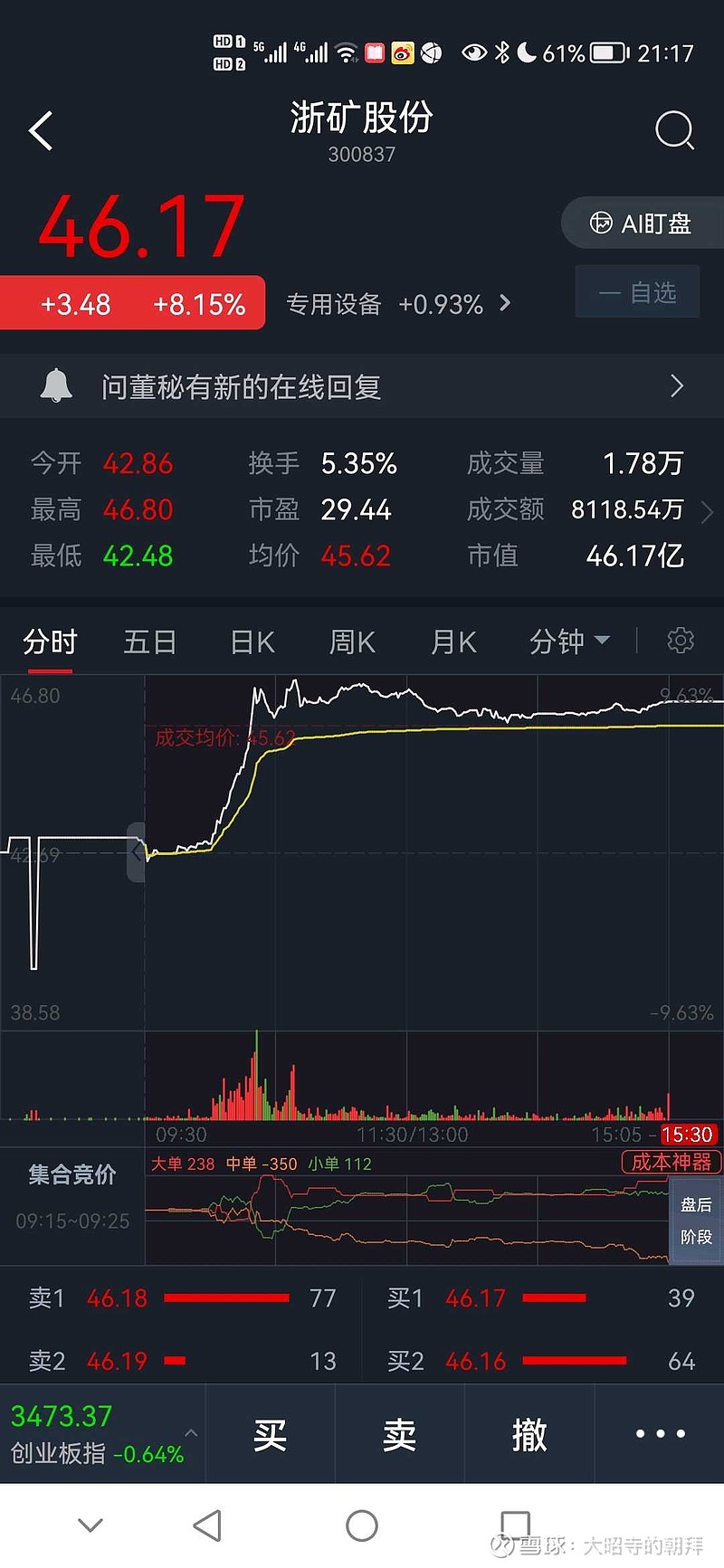The width and height of the screenshot is (724, 1568).
Task: Add stock to watchlist via 自选
Action: pos(636,291)
